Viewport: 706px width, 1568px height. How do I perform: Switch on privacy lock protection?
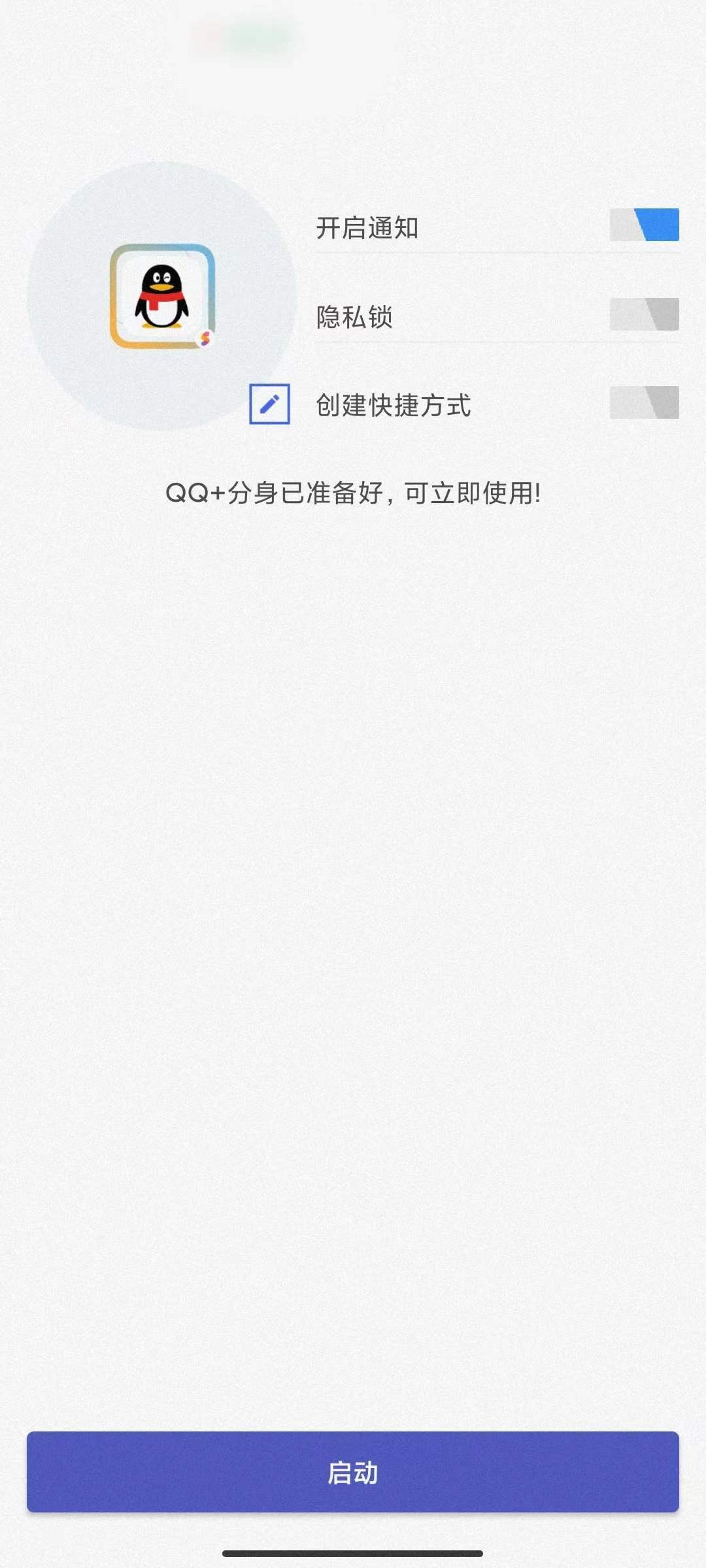coord(644,316)
